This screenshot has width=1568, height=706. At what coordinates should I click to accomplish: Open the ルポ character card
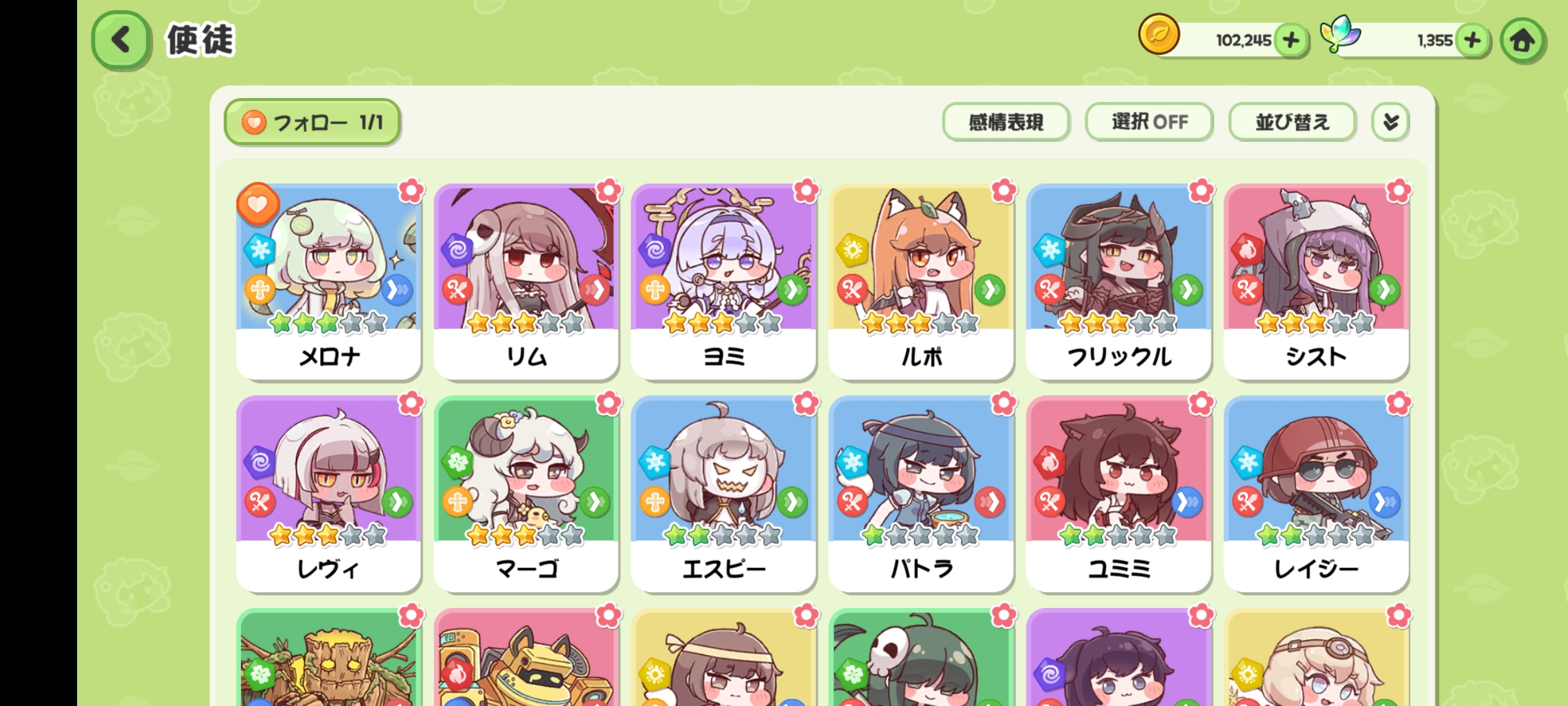921,281
